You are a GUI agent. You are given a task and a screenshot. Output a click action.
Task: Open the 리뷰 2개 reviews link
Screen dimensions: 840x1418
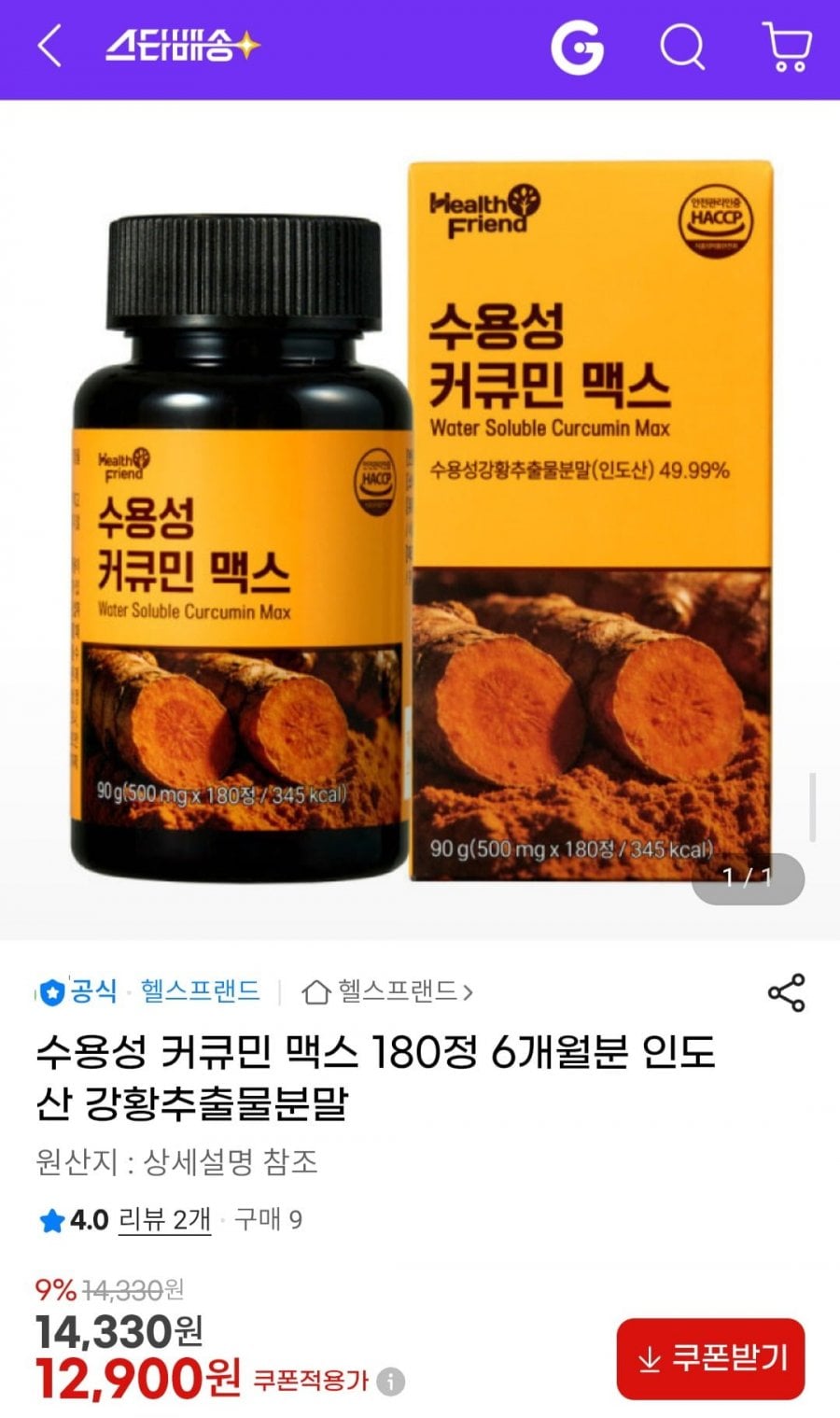point(164,1219)
